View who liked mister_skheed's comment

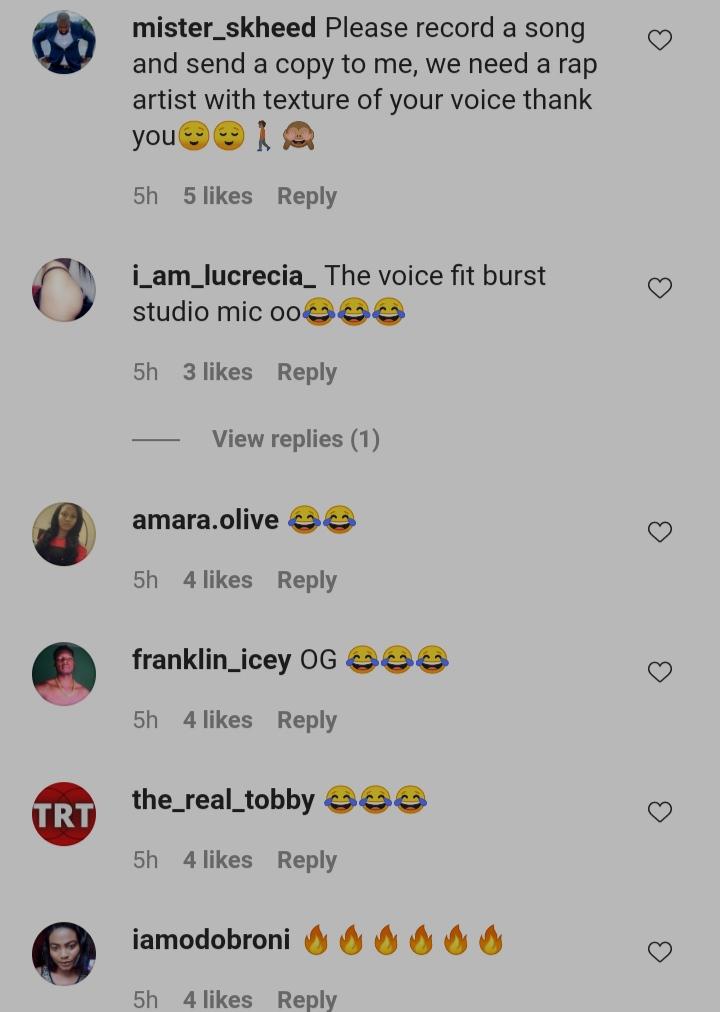[x=217, y=196]
